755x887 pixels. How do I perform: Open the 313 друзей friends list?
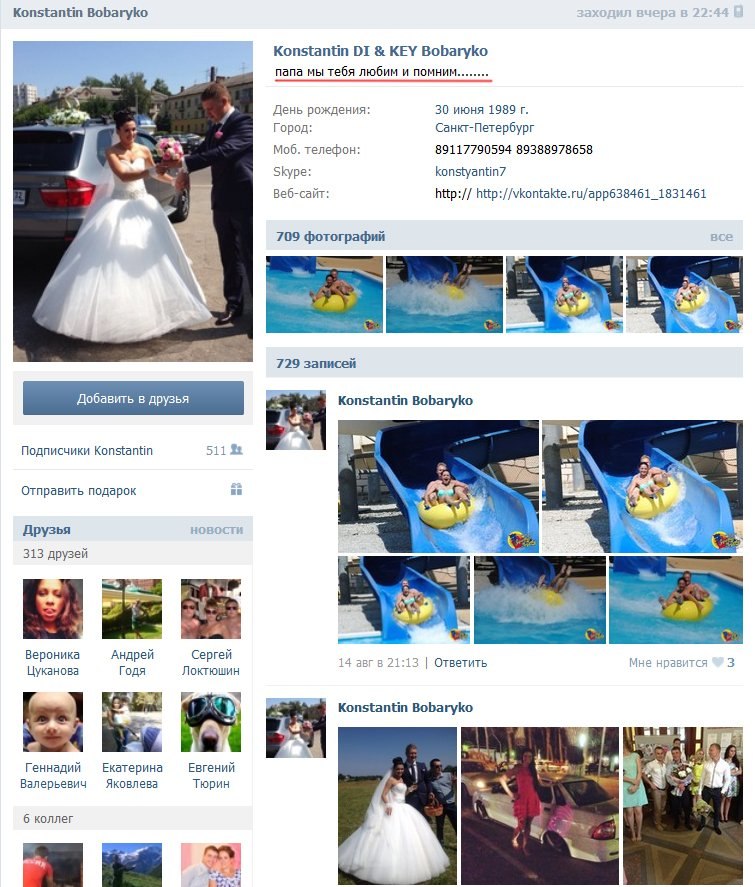pyautogui.click(x=56, y=554)
